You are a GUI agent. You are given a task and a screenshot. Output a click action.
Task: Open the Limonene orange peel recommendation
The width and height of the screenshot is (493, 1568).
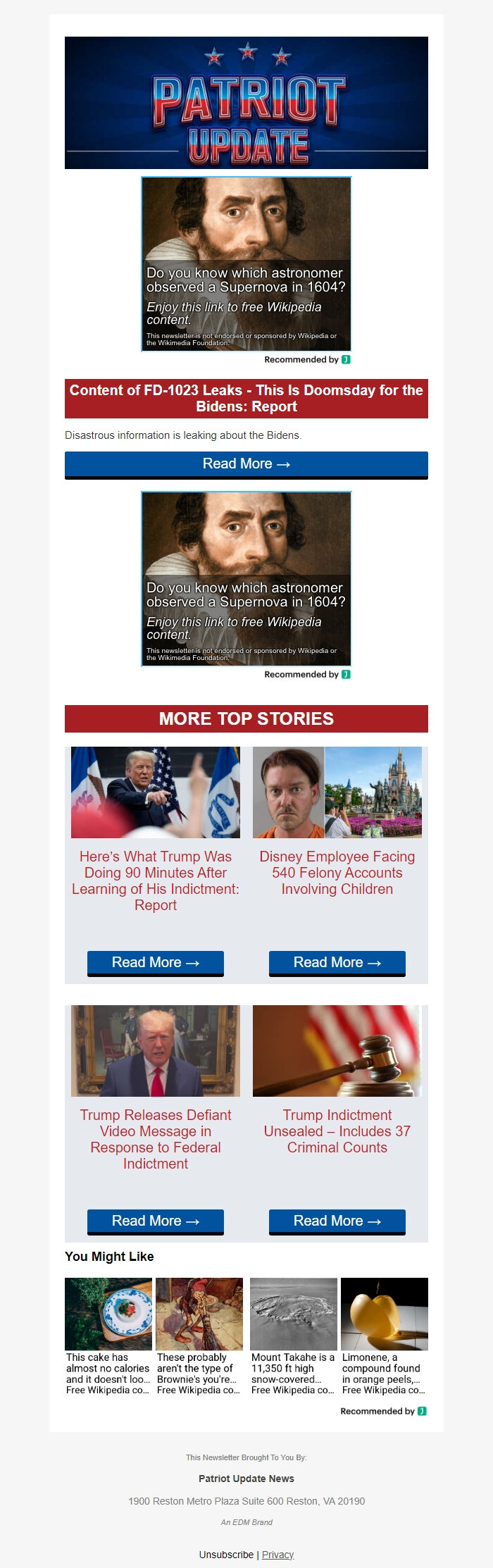[384, 1336]
